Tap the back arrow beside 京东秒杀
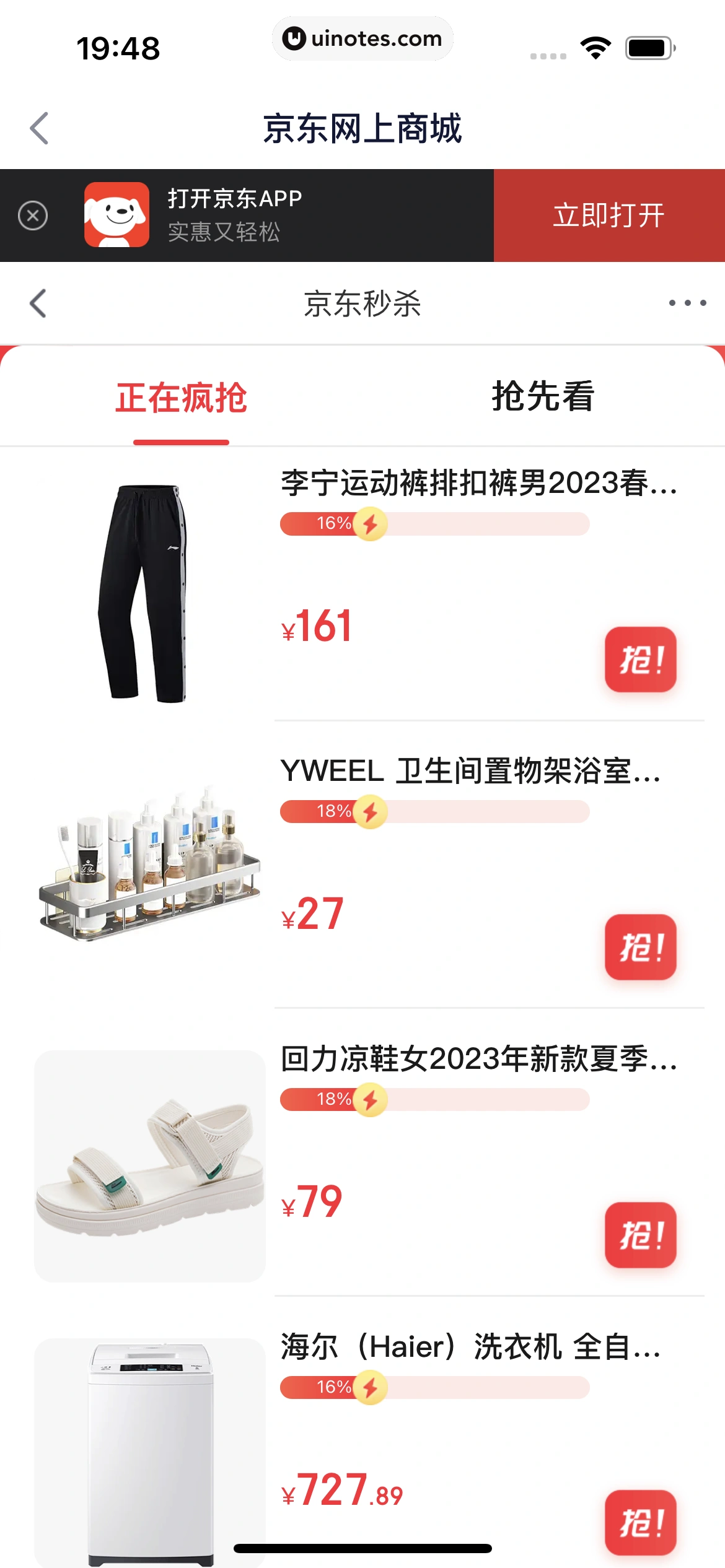The height and width of the screenshot is (1568, 725). point(38,303)
